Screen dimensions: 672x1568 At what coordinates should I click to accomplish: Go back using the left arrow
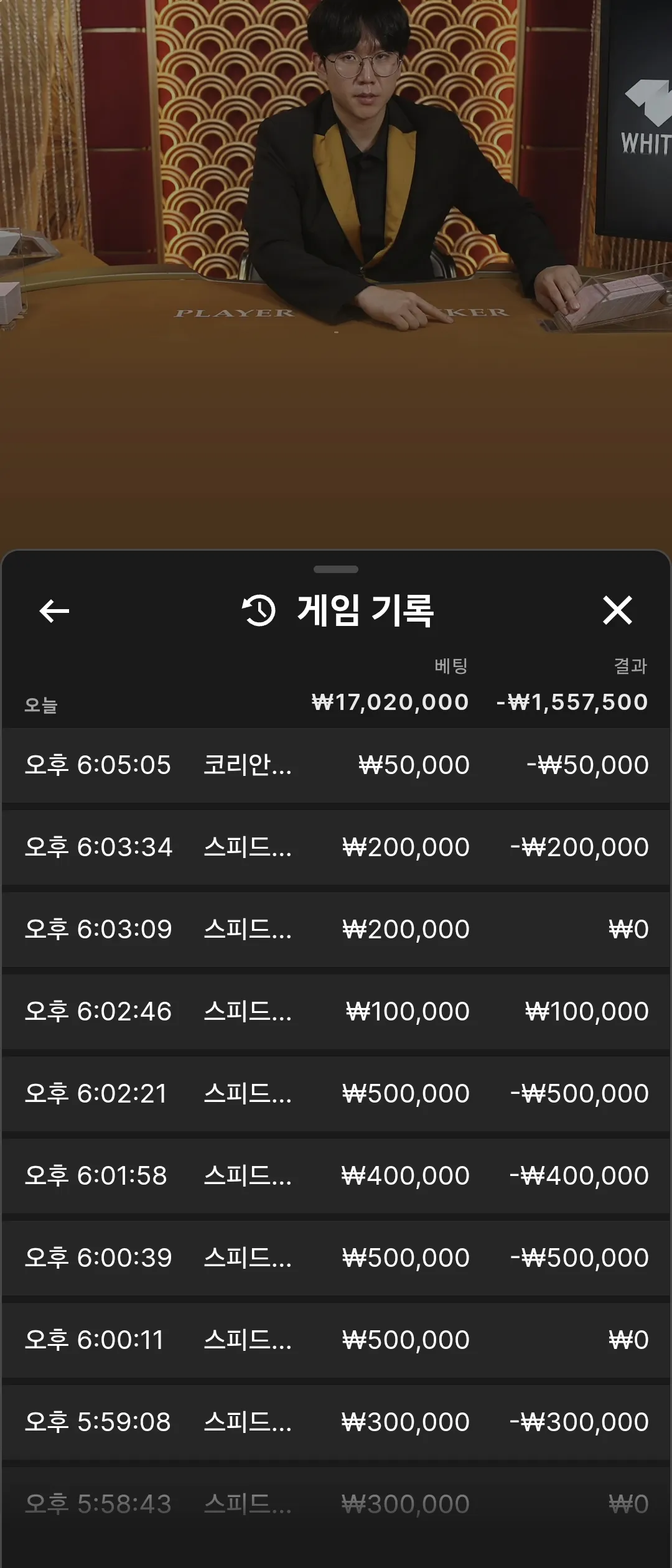coord(54,610)
